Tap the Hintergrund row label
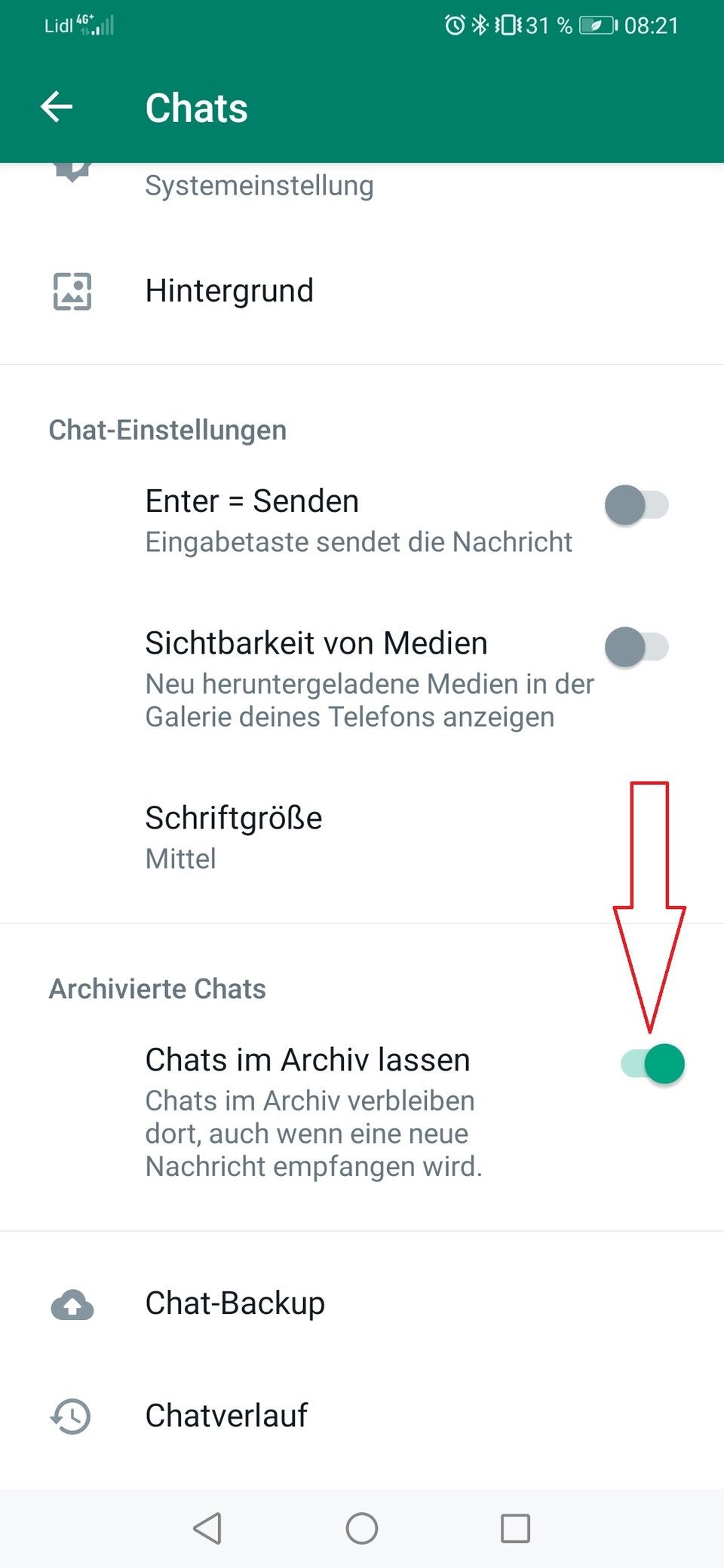The height and width of the screenshot is (1568, 724). (229, 291)
